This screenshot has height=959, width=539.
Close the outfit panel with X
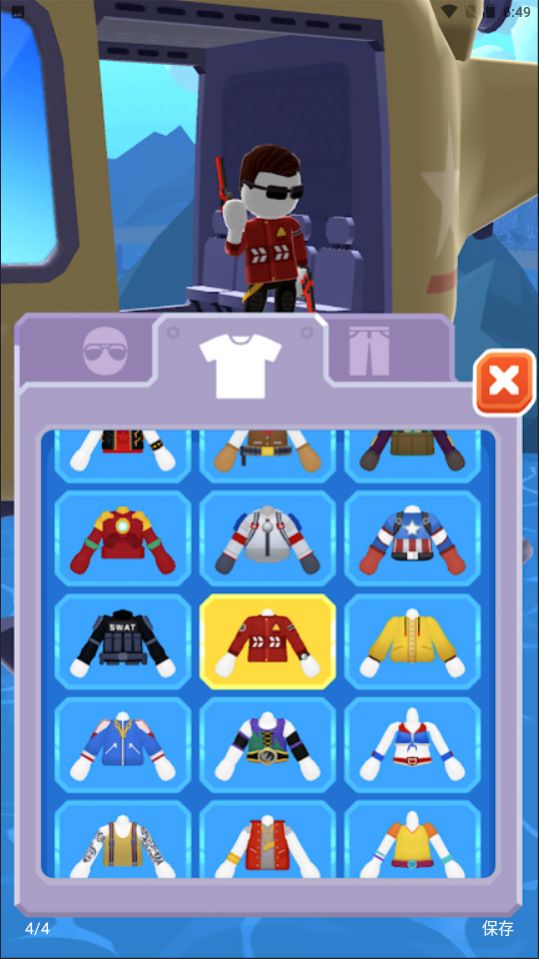pyautogui.click(x=504, y=382)
